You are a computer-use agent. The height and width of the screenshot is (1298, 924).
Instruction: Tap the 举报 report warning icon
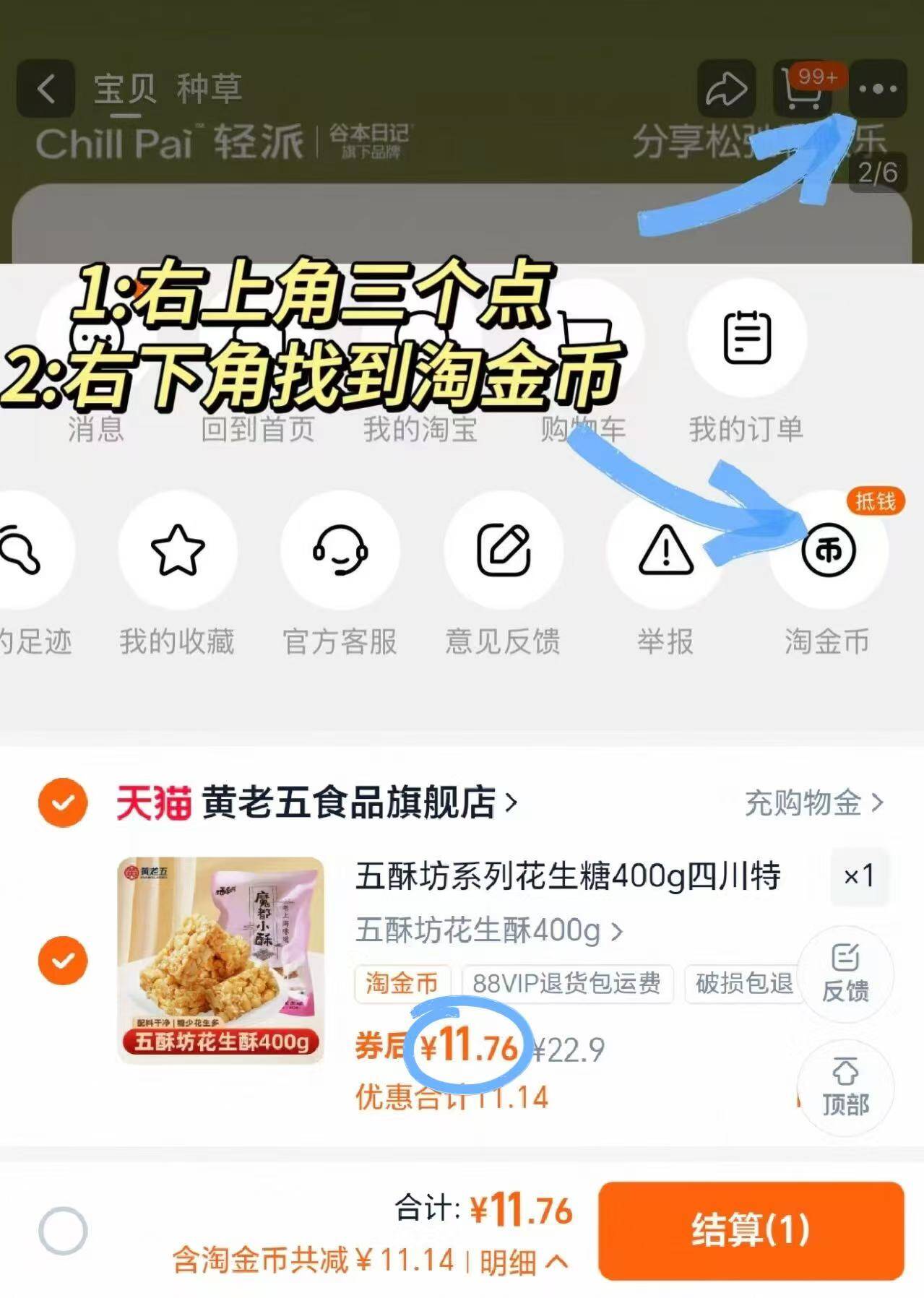664,550
